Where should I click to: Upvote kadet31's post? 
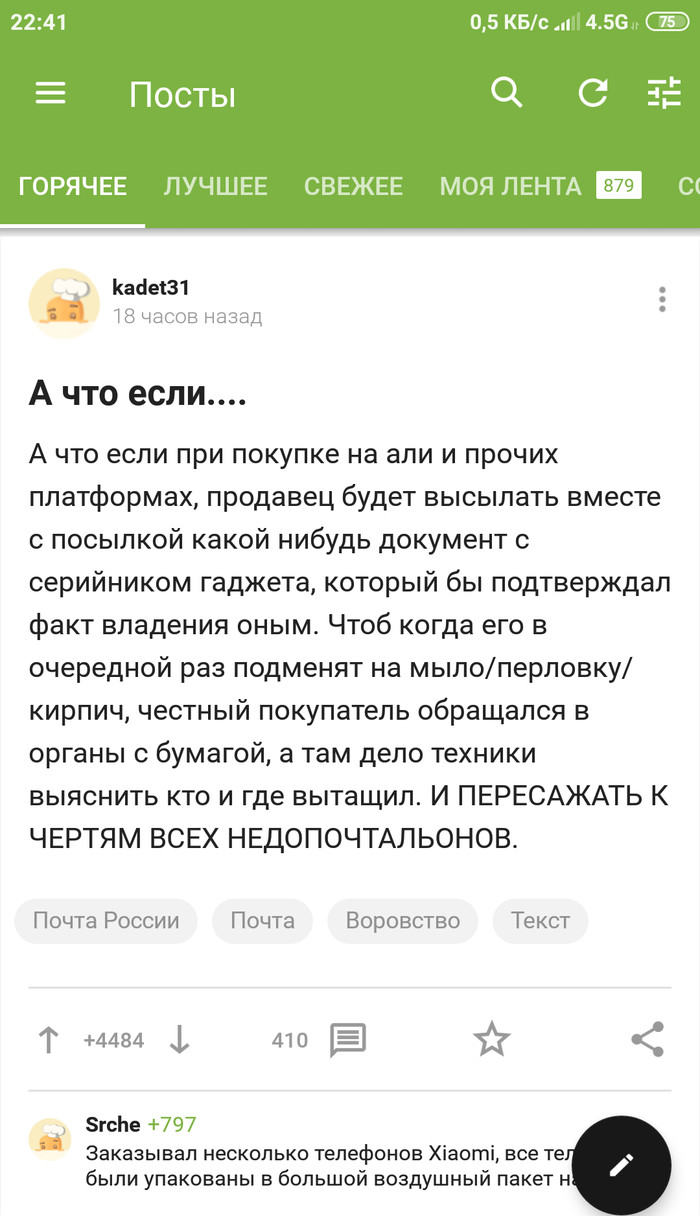tap(48, 1040)
